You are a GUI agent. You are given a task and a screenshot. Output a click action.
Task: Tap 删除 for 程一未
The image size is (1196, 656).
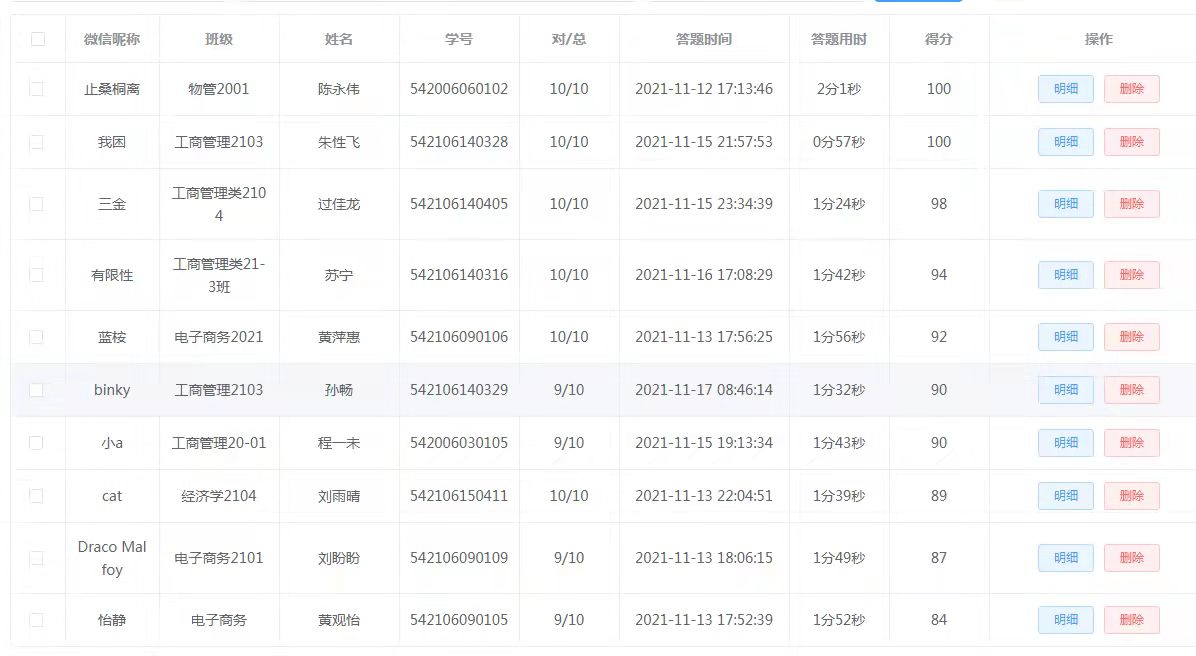pos(1131,443)
